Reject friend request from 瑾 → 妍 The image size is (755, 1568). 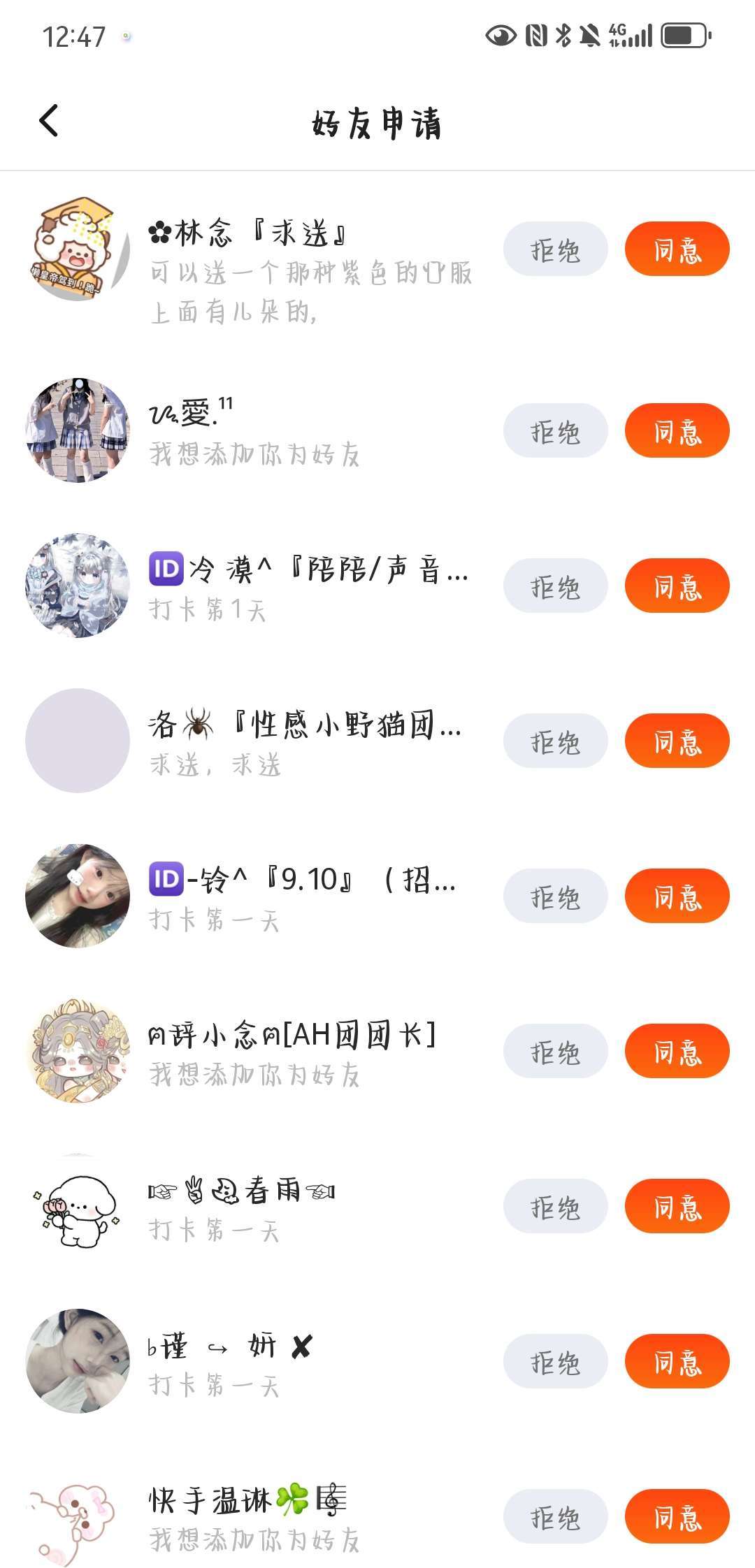pyautogui.click(x=555, y=1362)
